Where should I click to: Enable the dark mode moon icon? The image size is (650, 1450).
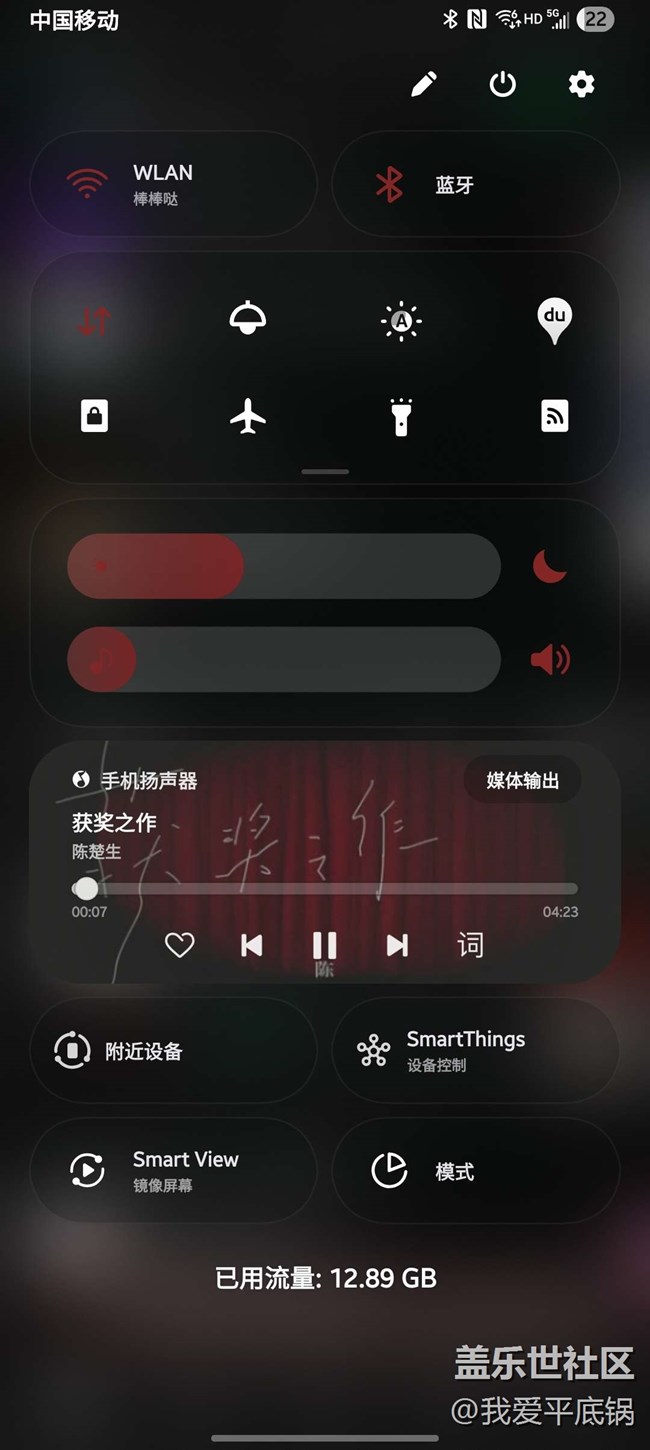[x=549, y=566]
